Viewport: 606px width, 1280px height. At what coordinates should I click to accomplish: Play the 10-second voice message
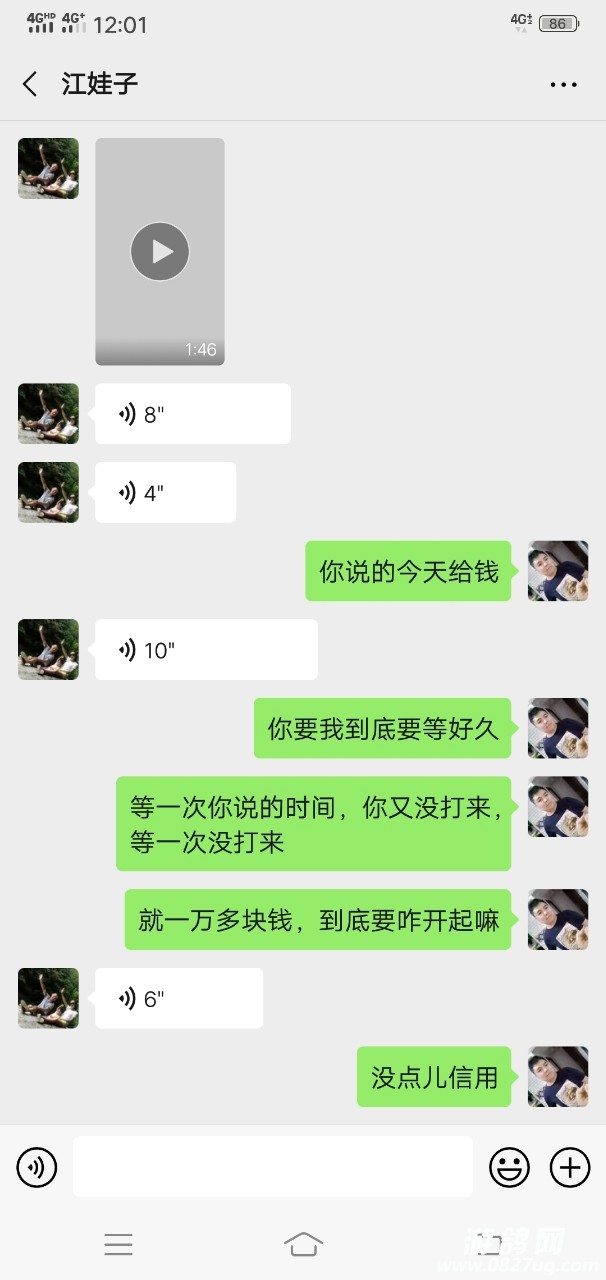[x=206, y=650]
